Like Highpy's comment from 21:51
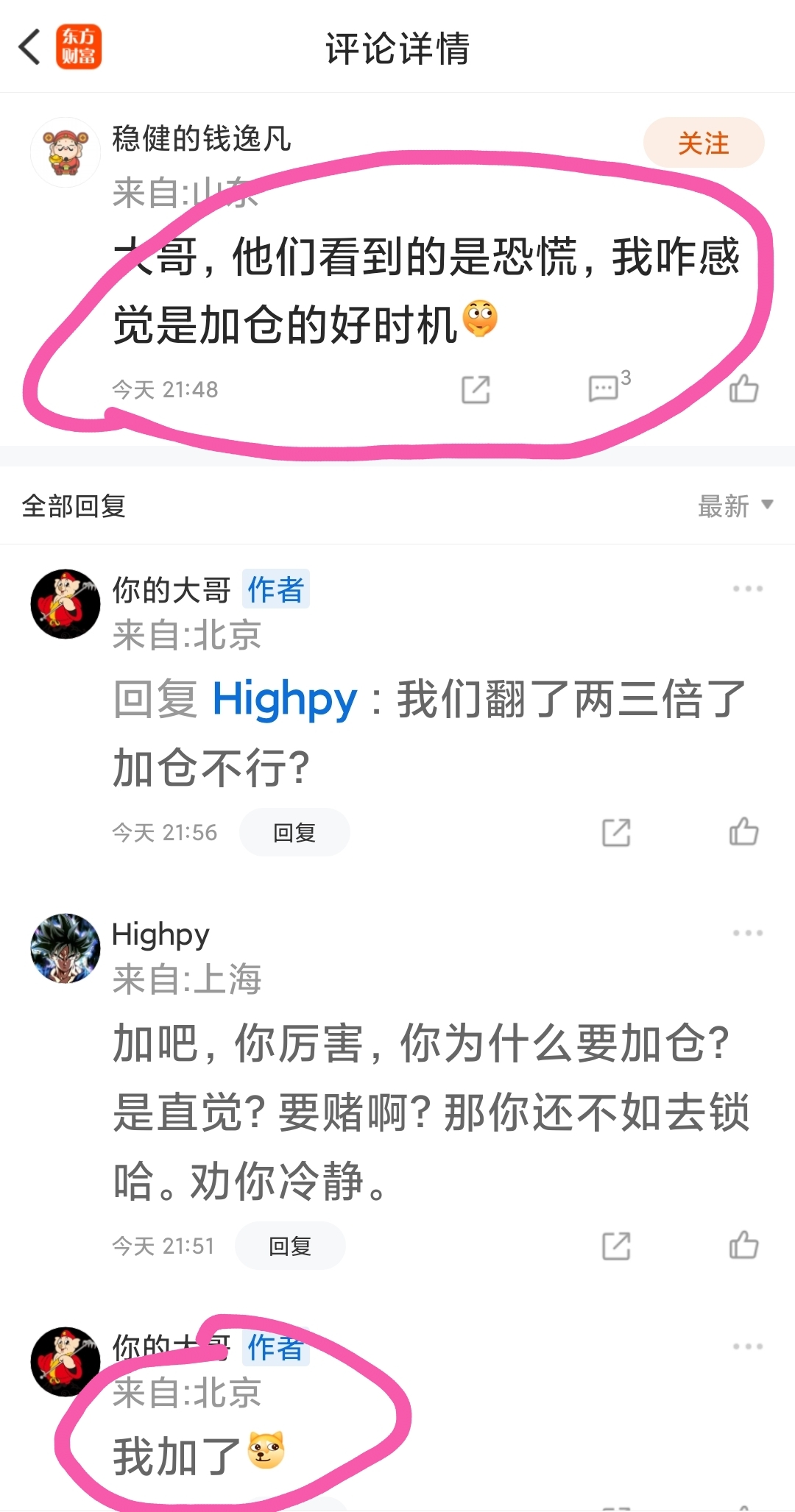This screenshot has width=795, height=1512. (x=743, y=1245)
